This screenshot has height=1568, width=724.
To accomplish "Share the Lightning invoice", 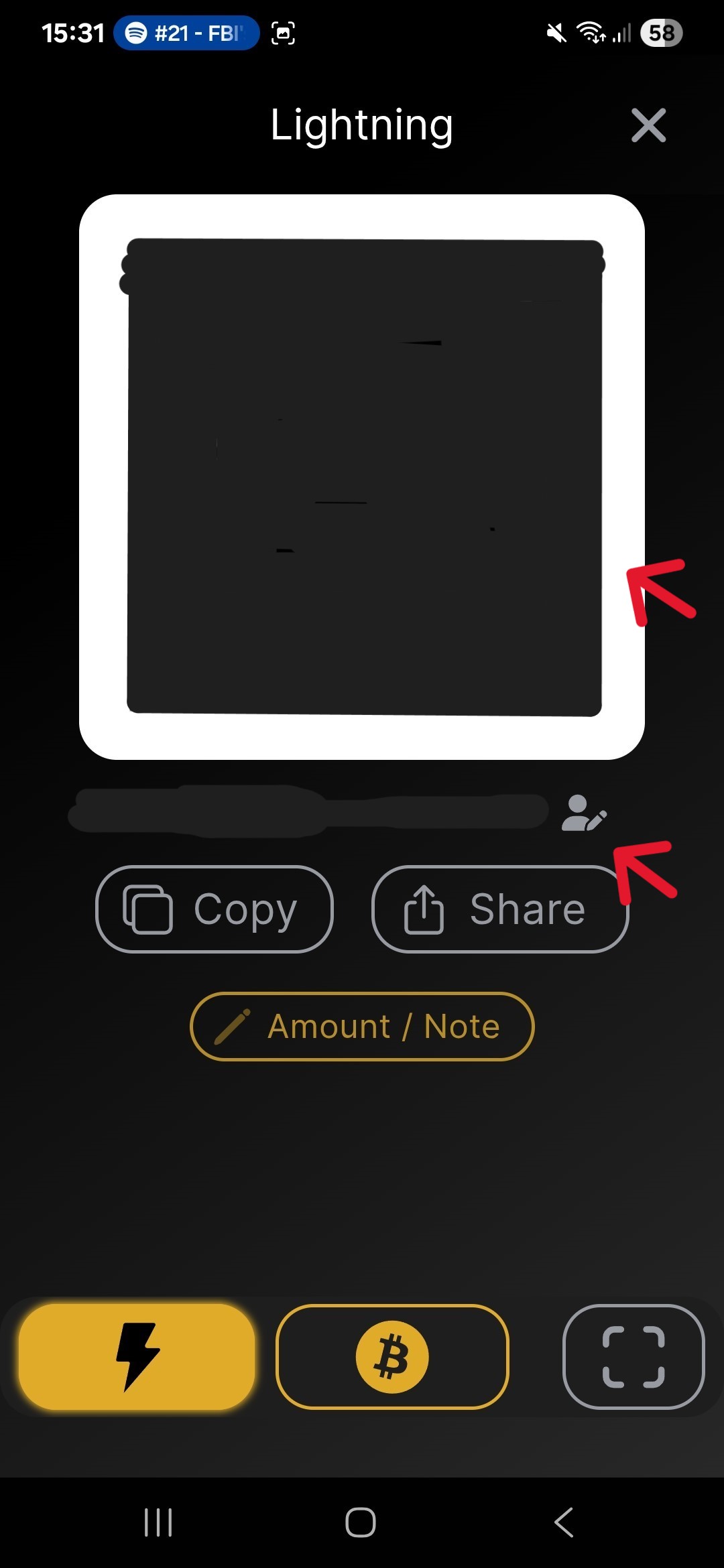I will [499, 909].
